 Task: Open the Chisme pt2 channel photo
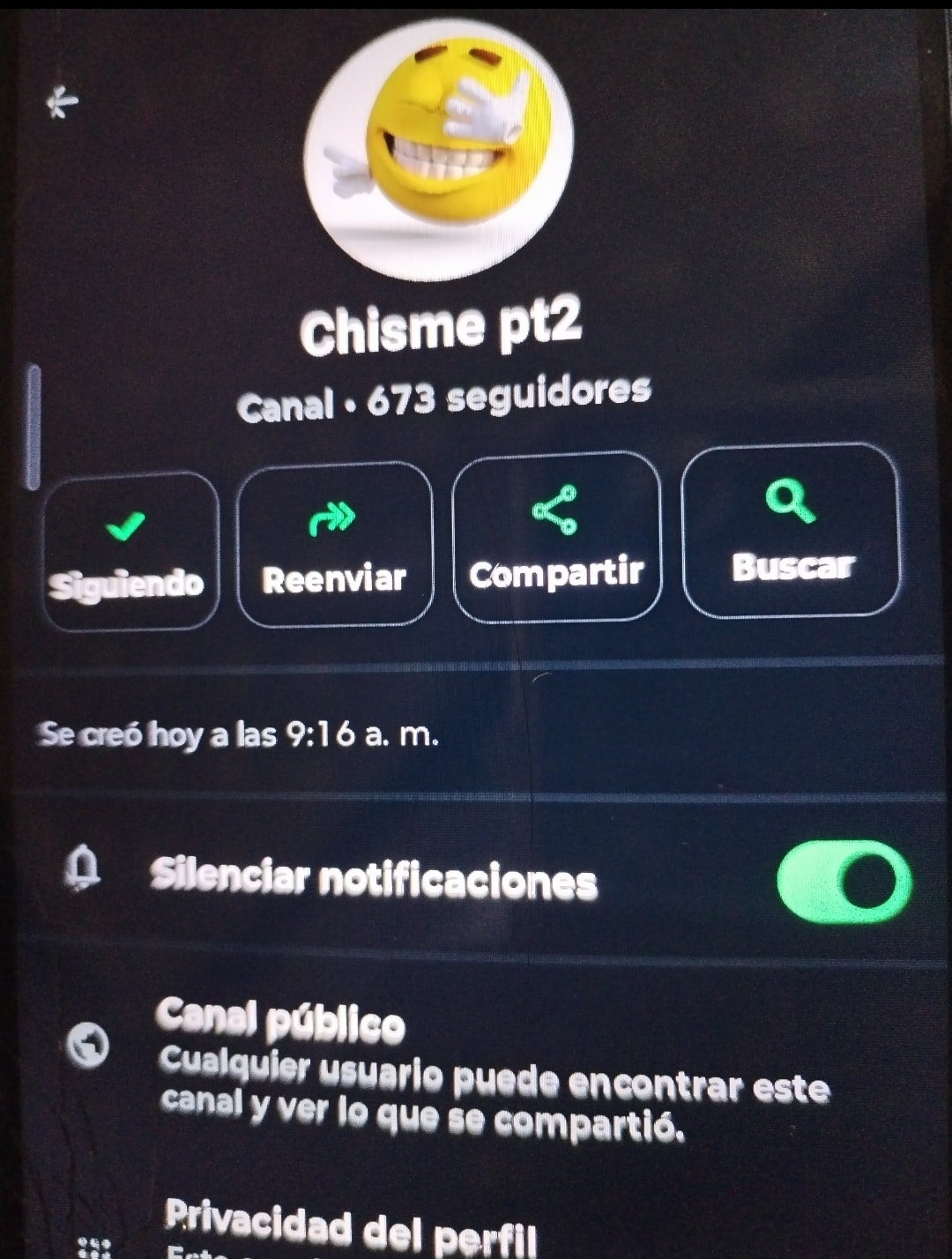(x=439, y=150)
